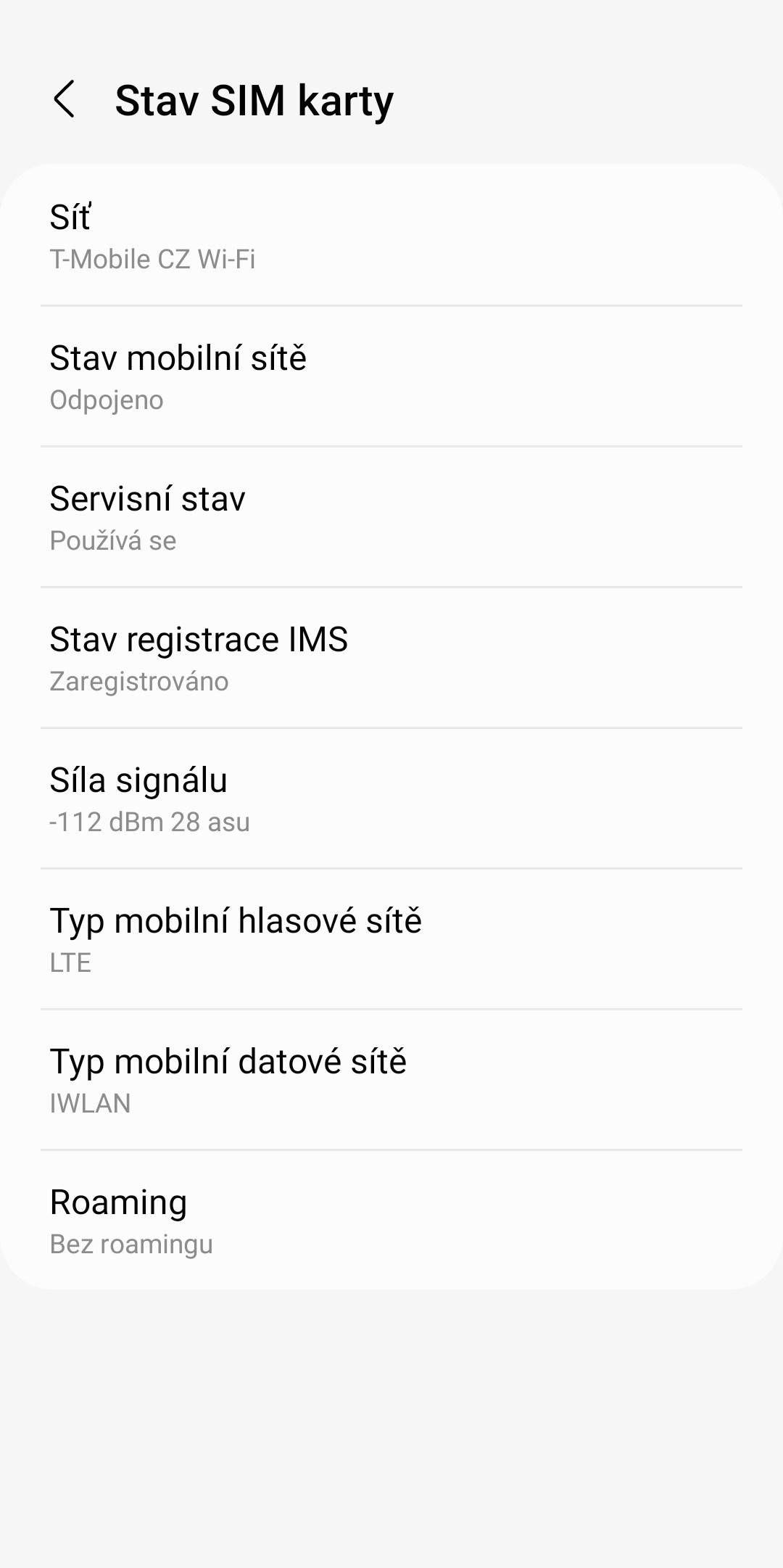Viewport: 783px width, 1568px height.
Task: Tap the Stav SIM karty title
Action: pyautogui.click(x=254, y=100)
